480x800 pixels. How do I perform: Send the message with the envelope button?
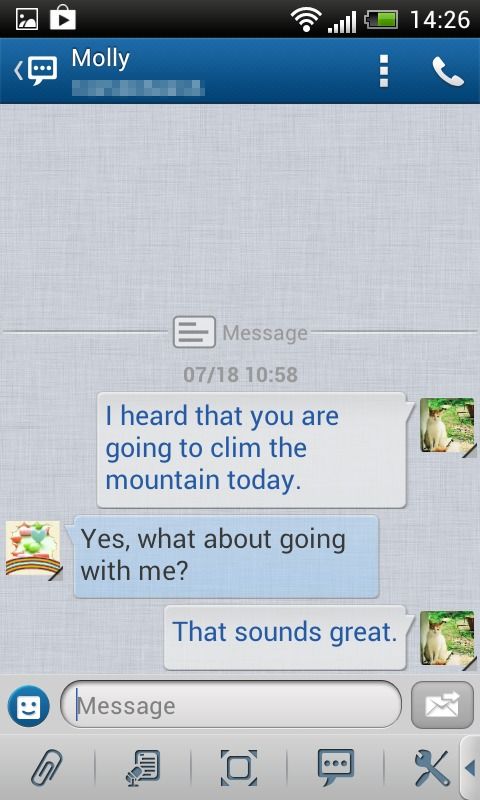[x=442, y=705]
